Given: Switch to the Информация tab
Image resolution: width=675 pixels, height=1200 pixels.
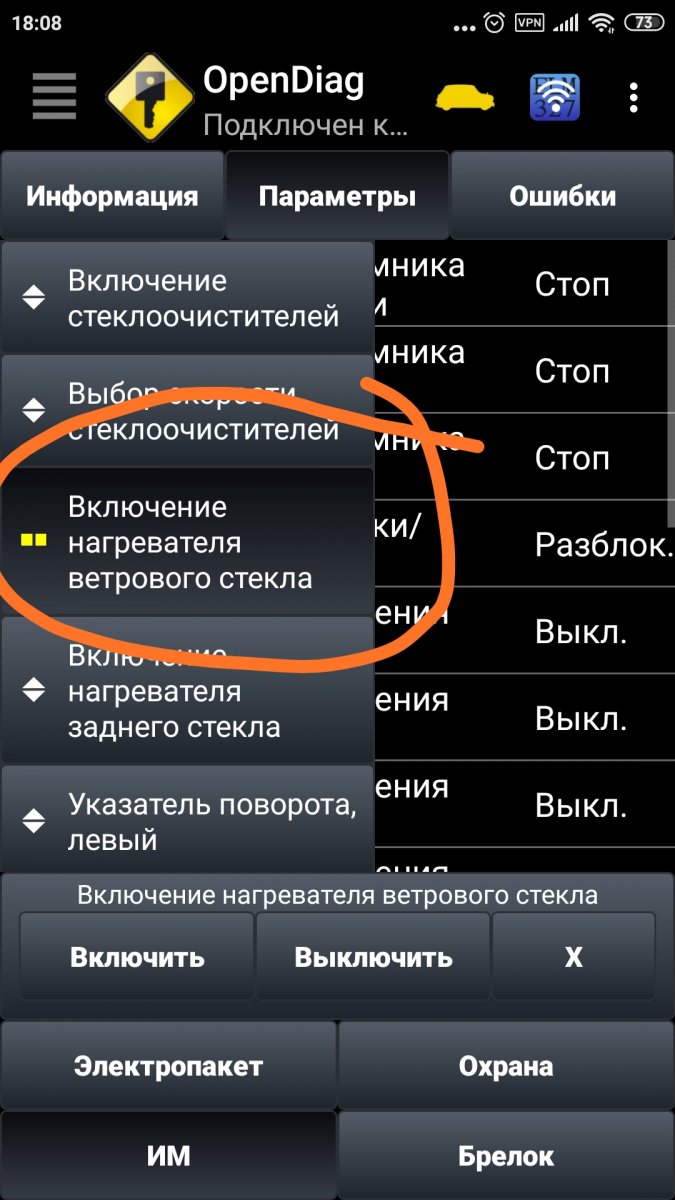Looking at the screenshot, I should tap(112, 196).
